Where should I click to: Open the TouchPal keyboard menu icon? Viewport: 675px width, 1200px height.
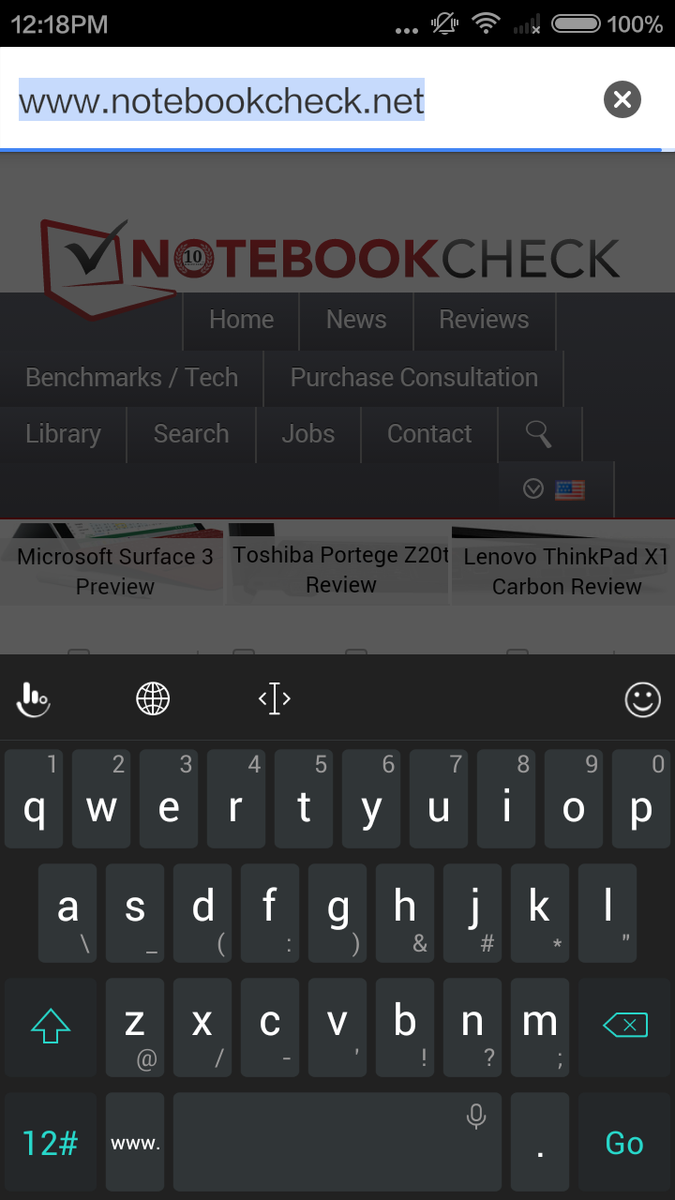[33, 699]
